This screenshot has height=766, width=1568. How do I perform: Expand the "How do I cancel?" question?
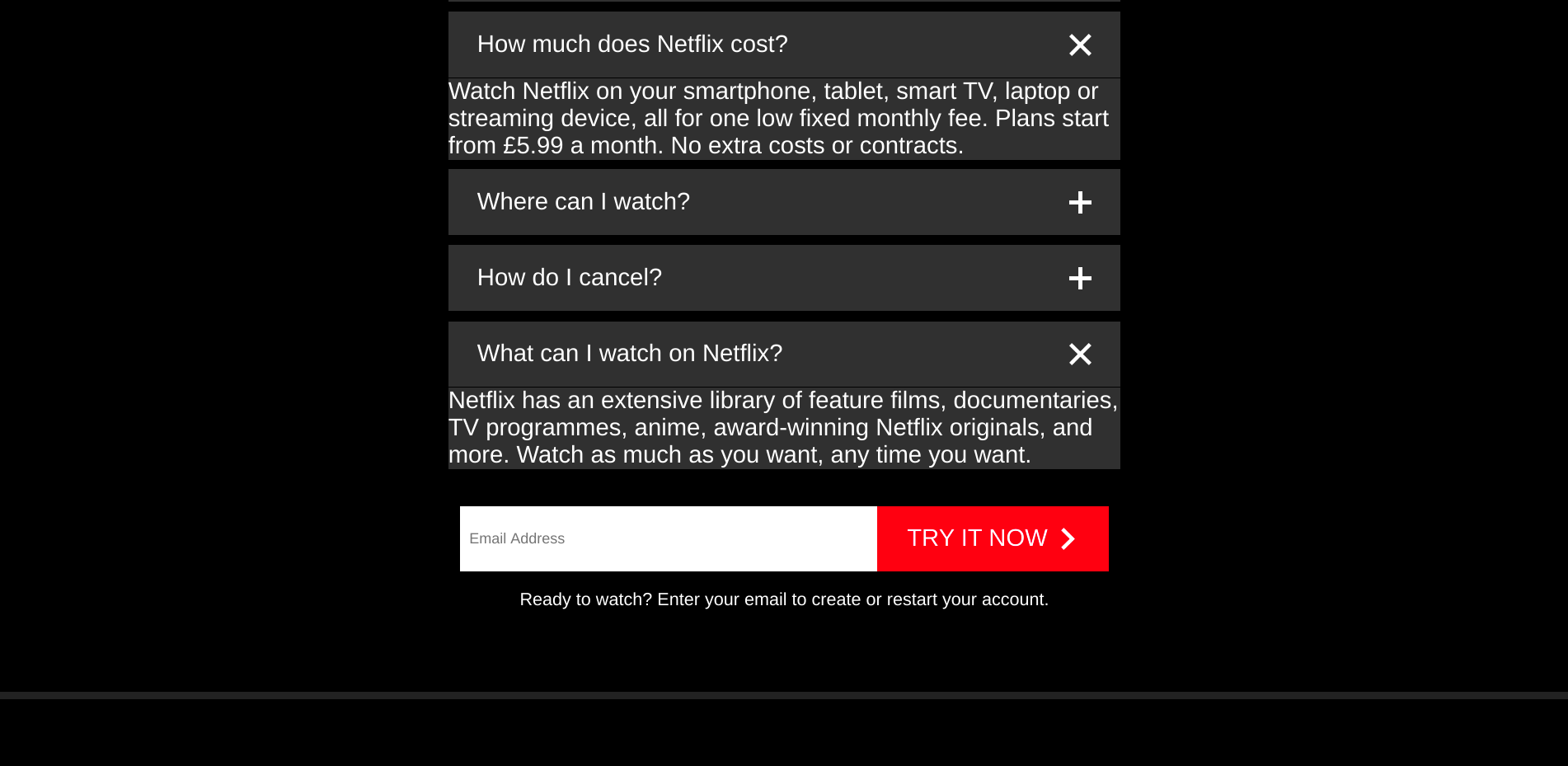(1079, 279)
